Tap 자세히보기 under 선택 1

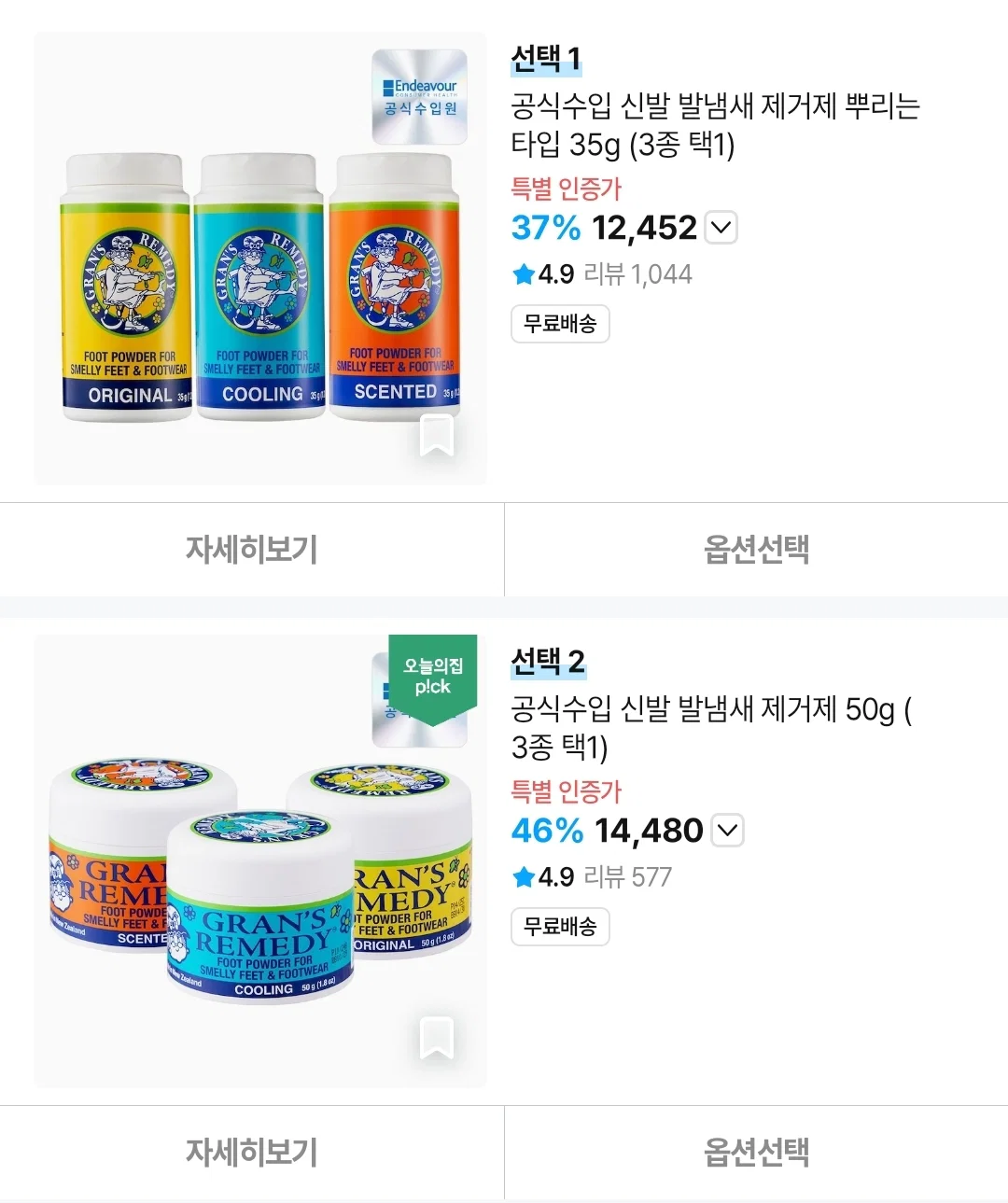[252, 549]
